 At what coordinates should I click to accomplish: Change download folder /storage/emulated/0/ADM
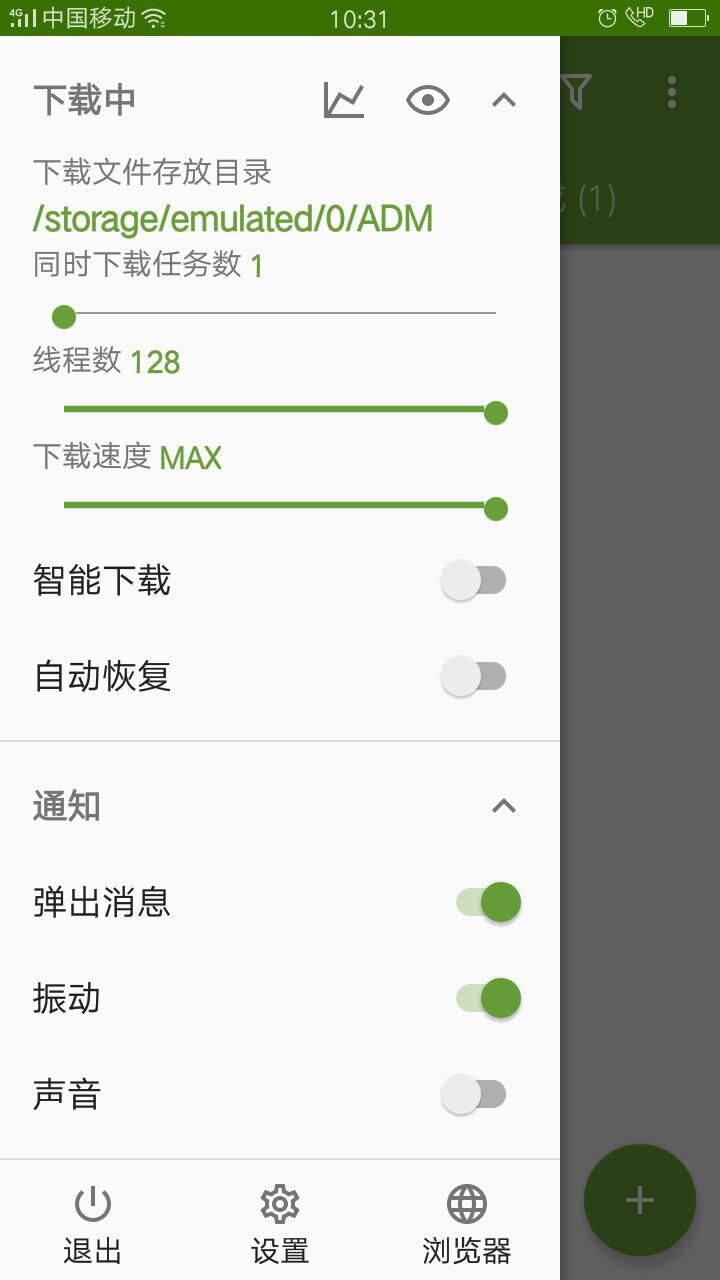pos(233,219)
